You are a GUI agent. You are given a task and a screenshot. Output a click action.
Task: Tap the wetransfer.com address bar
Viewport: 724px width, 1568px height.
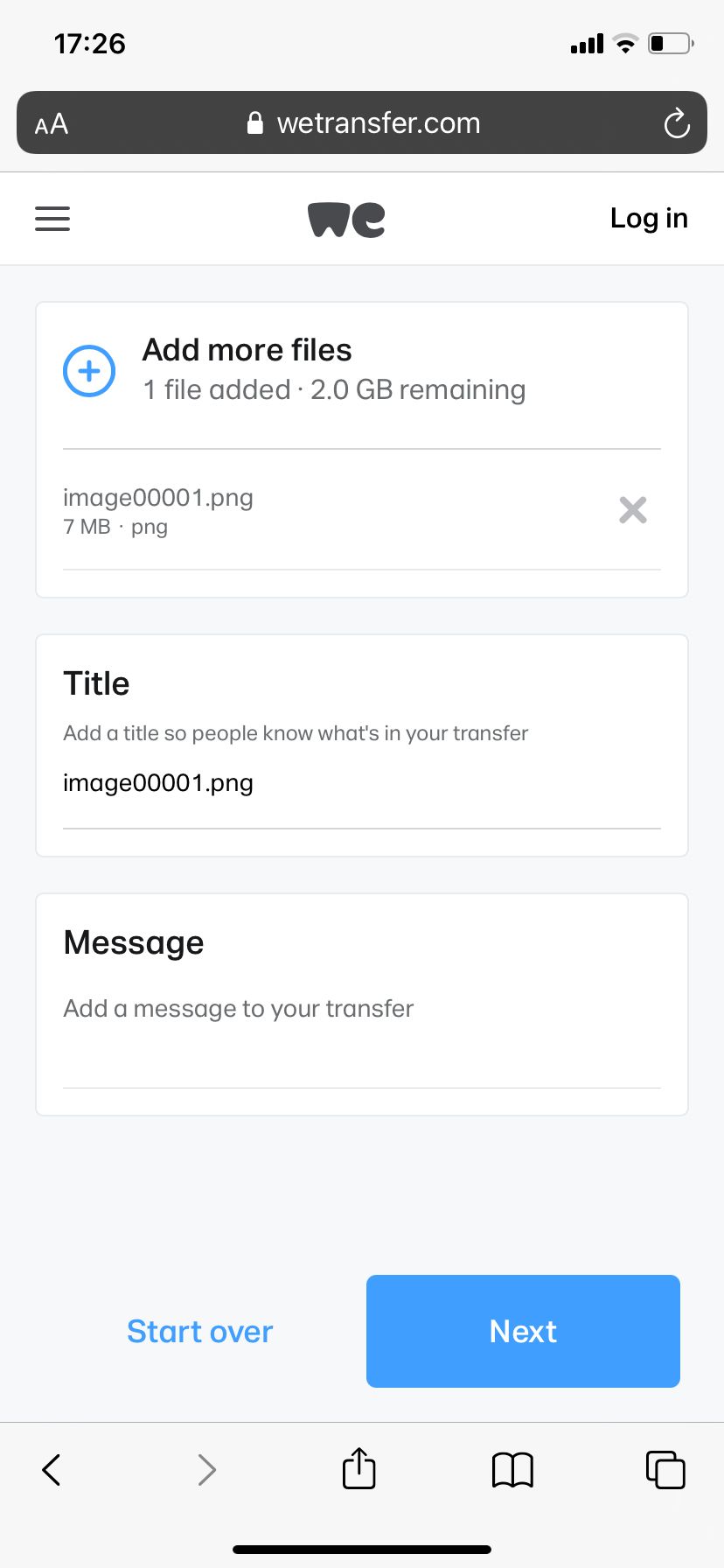point(362,122)
